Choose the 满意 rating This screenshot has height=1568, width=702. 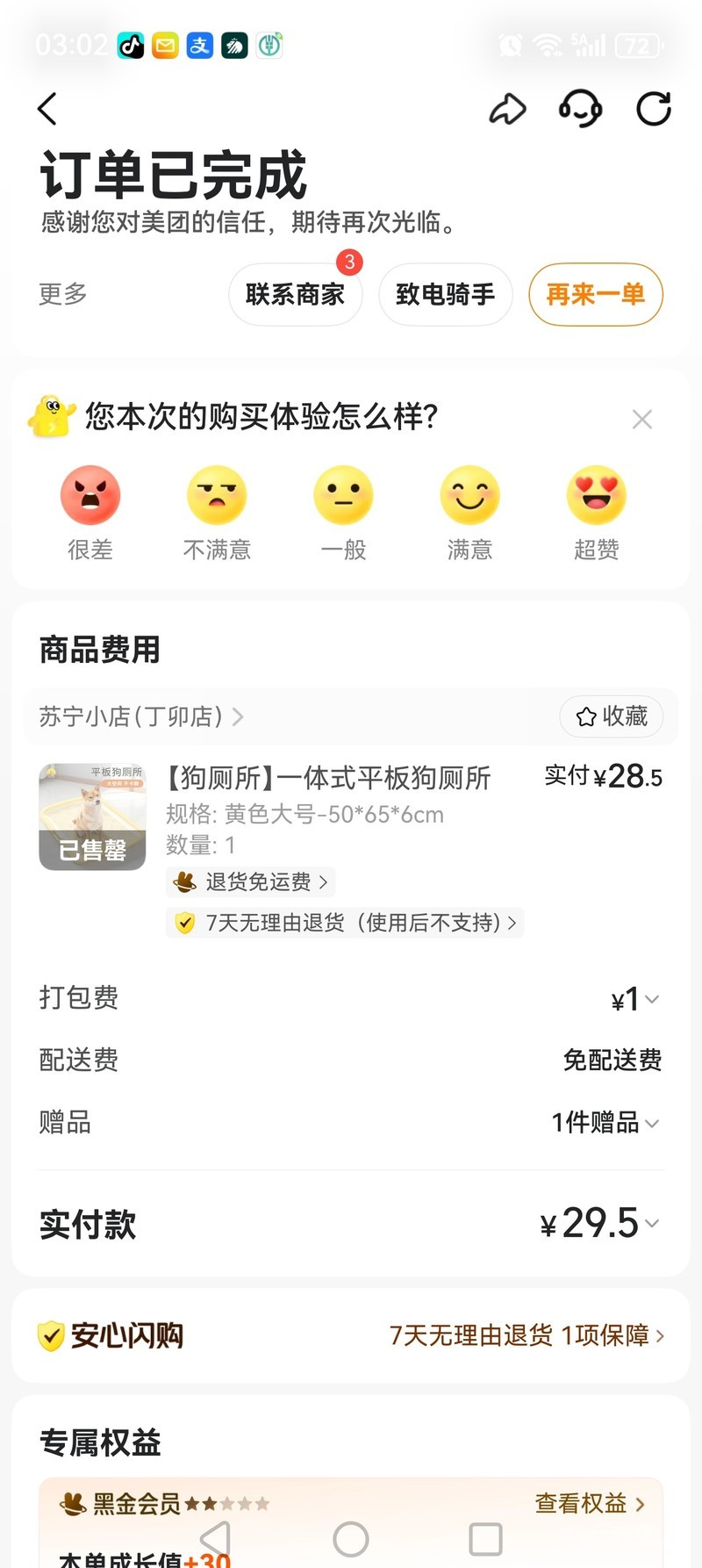point(469,496)
